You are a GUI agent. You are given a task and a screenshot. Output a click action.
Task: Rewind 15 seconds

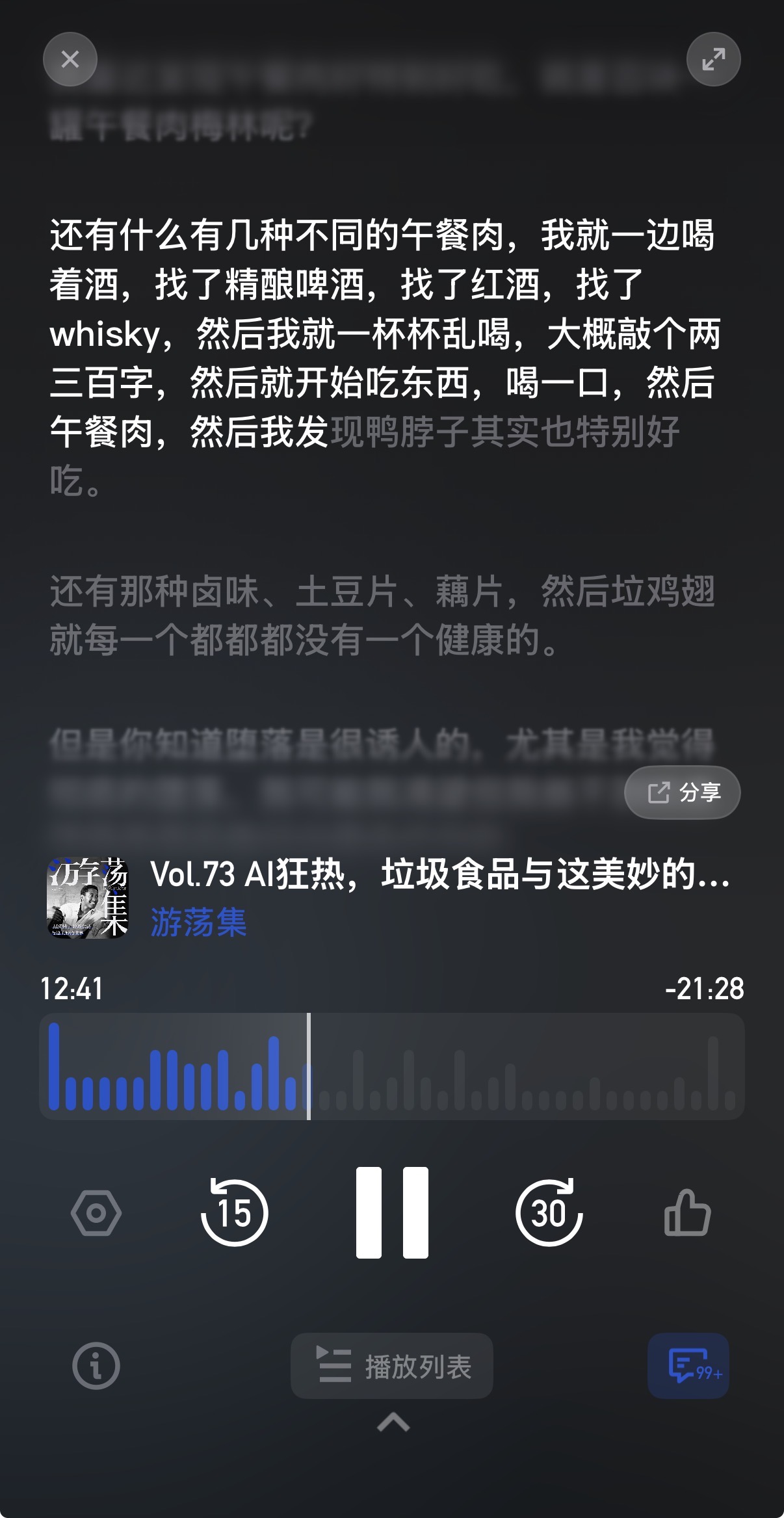(235, 1212)
